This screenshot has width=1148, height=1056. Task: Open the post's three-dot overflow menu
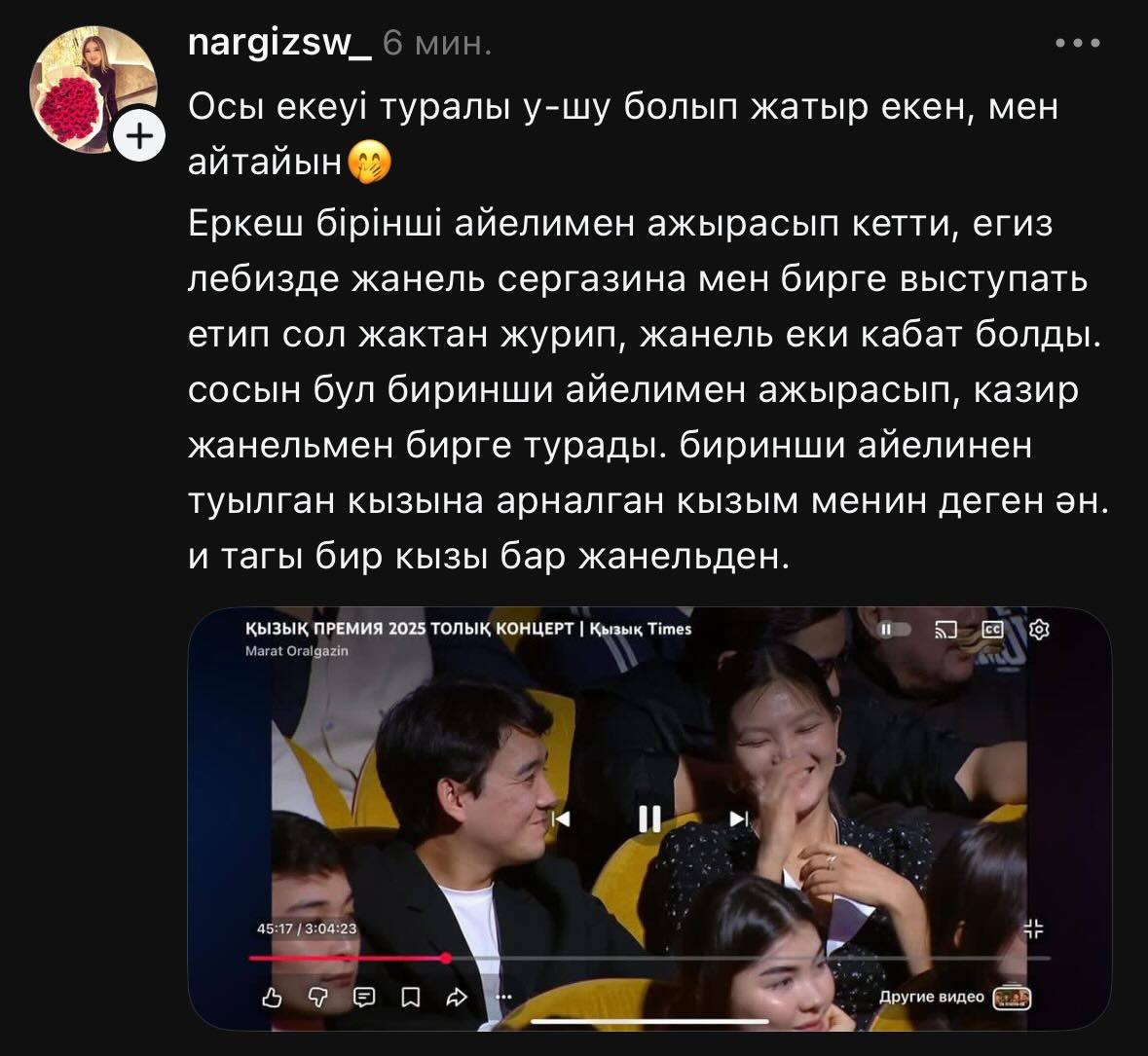click(1078, 43)
